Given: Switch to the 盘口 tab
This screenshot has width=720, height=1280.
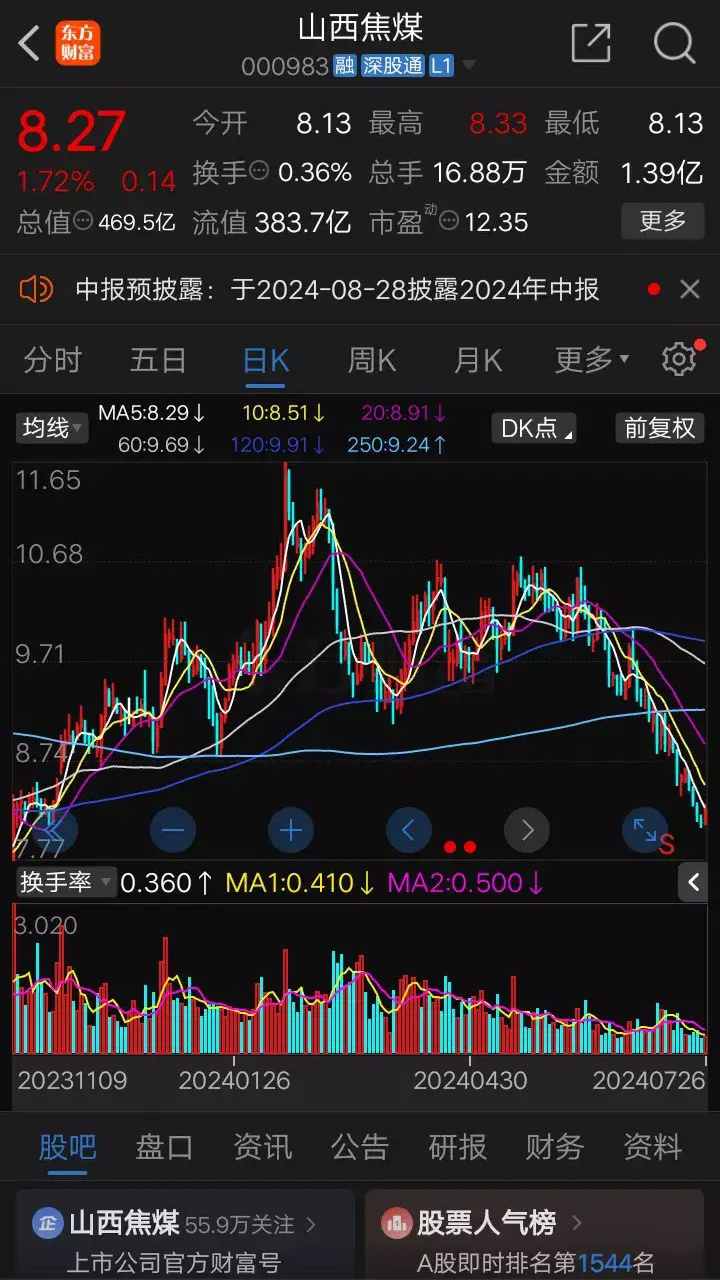Looking at the screenshot, I should (x=164, y=1147).
